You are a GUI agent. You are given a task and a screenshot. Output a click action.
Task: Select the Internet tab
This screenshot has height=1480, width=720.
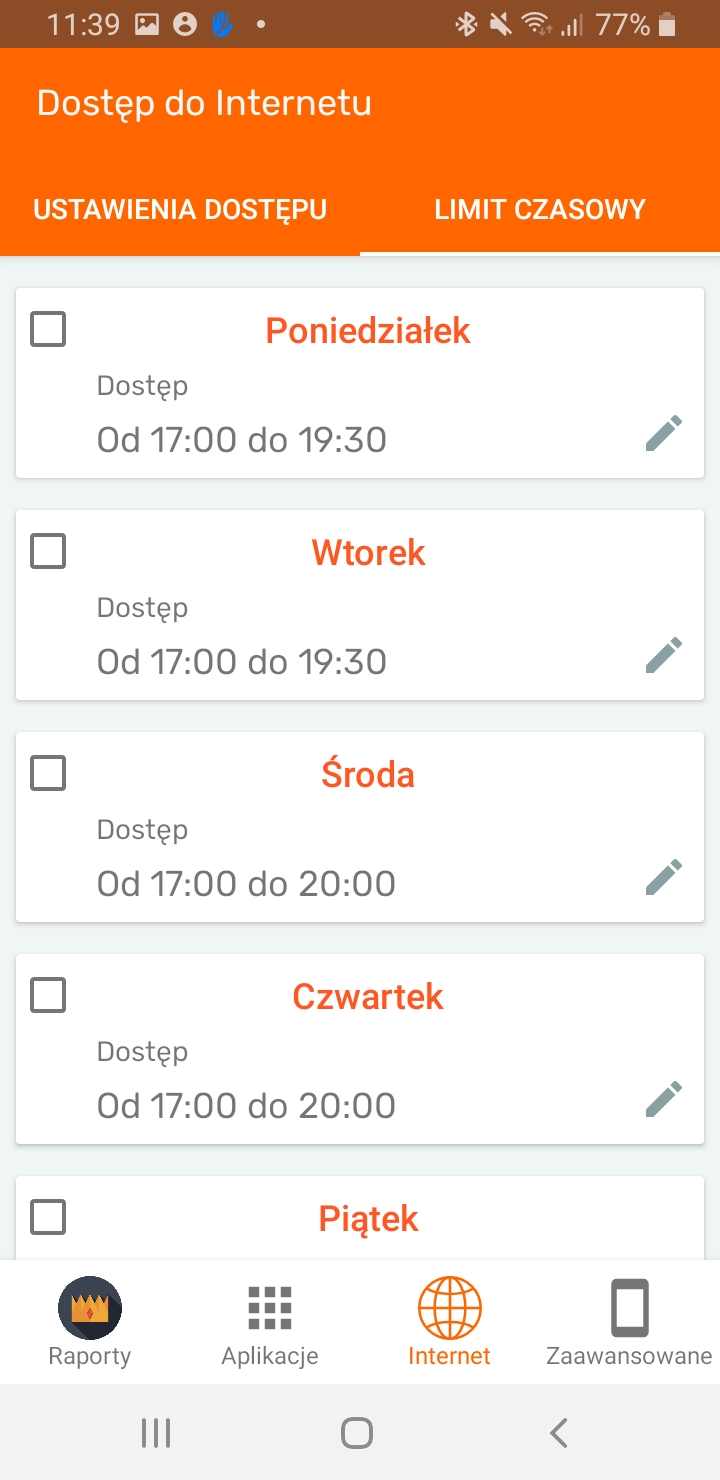[450, 1322]
